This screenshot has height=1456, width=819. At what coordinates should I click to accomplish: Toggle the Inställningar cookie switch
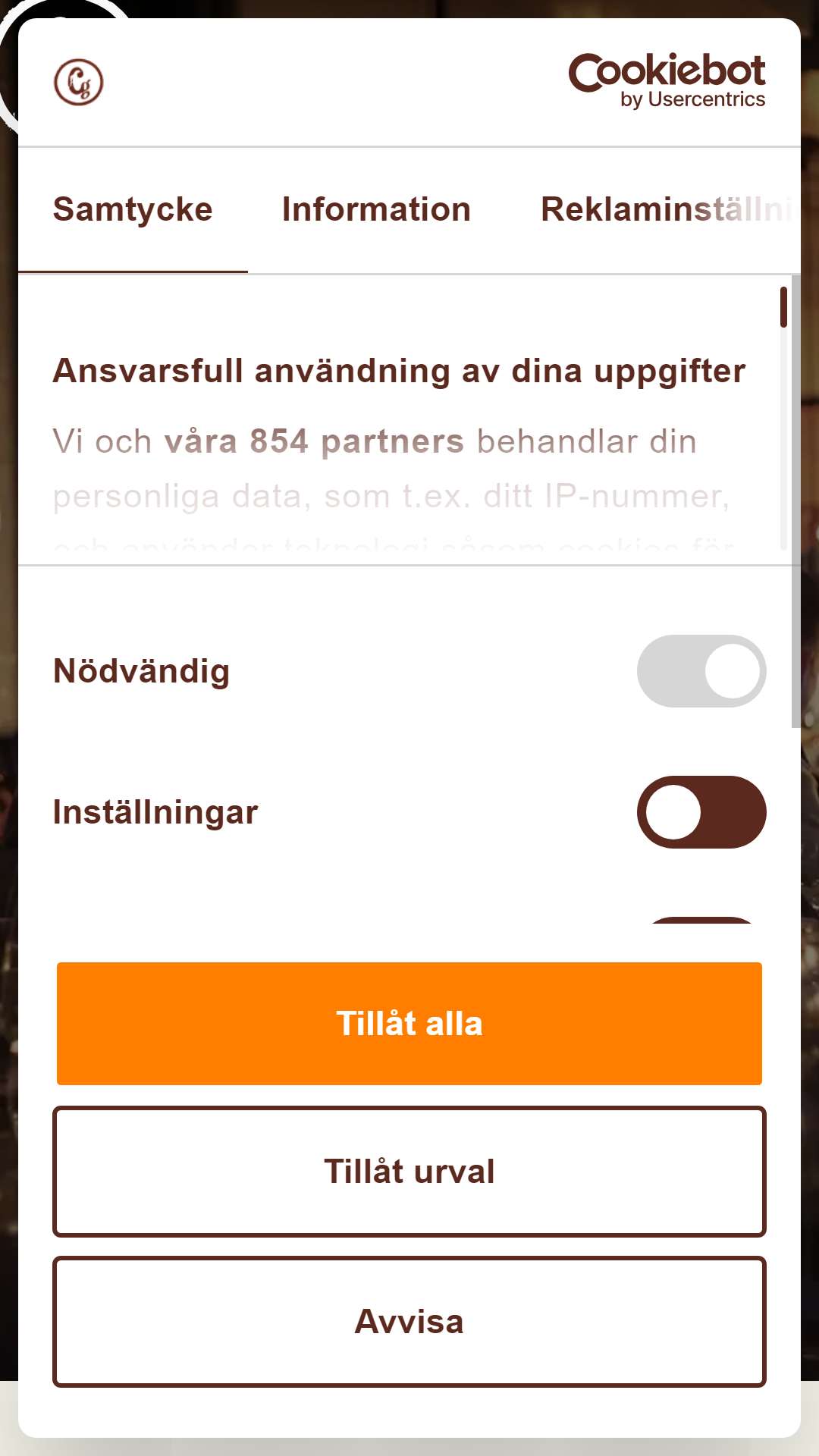701,812
